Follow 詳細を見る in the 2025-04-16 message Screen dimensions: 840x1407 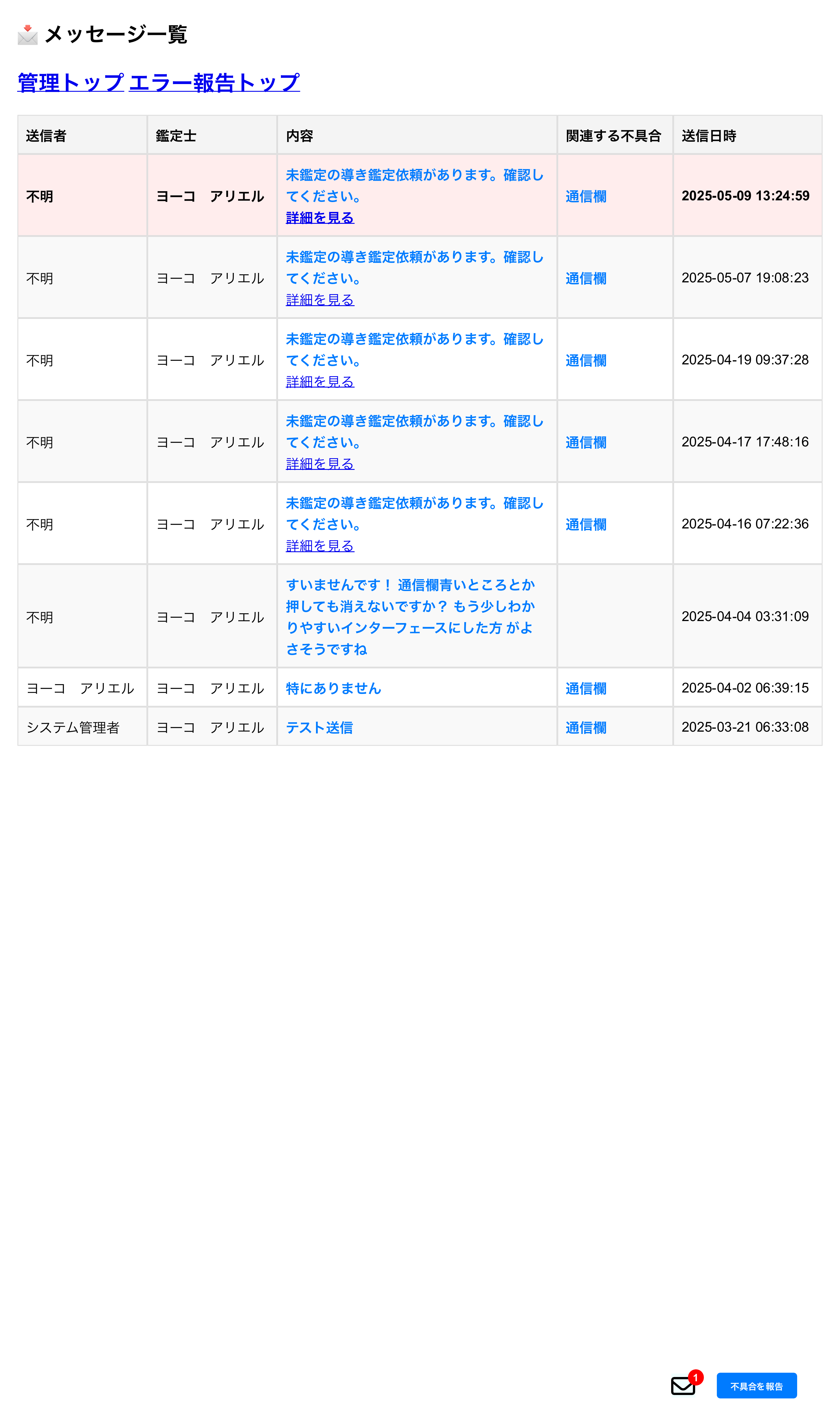(x=320, y=546)
